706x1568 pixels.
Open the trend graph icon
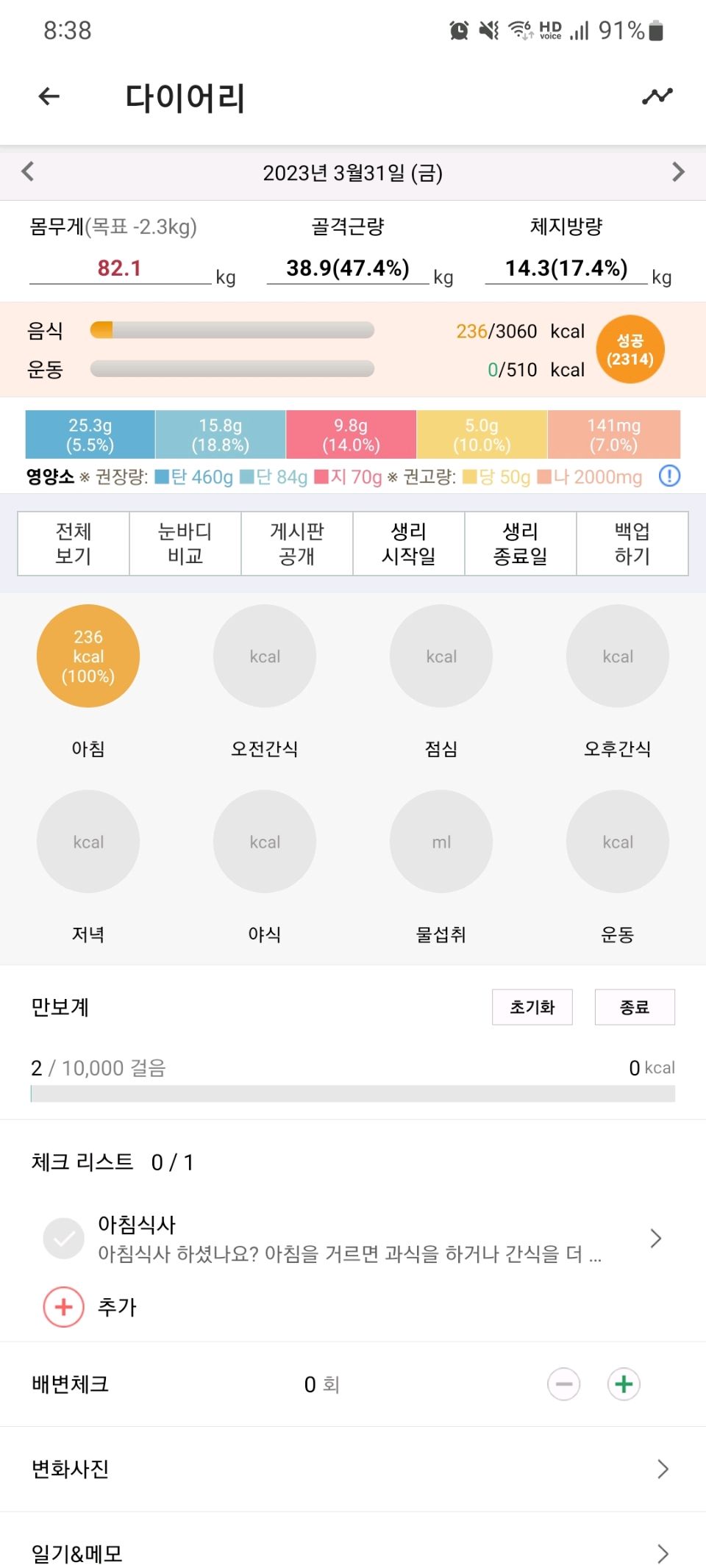click(657, 96)
